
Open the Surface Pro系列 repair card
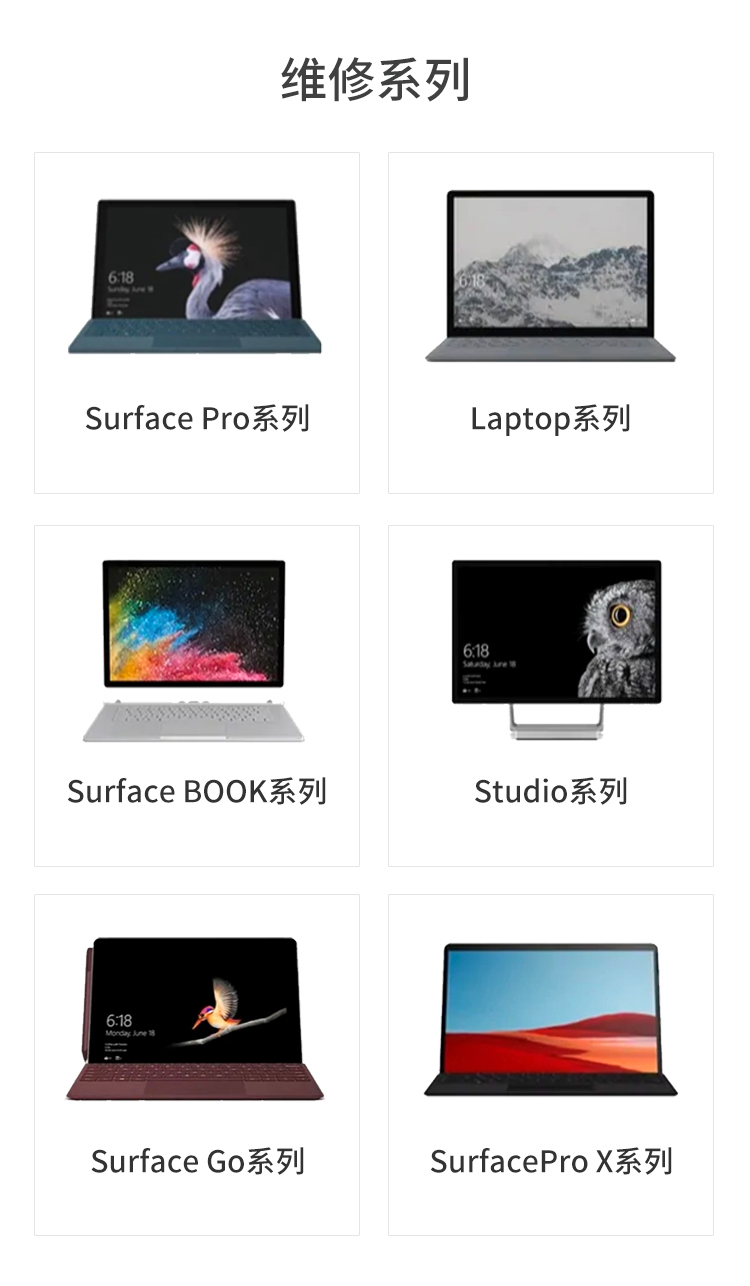click(197, 322)
